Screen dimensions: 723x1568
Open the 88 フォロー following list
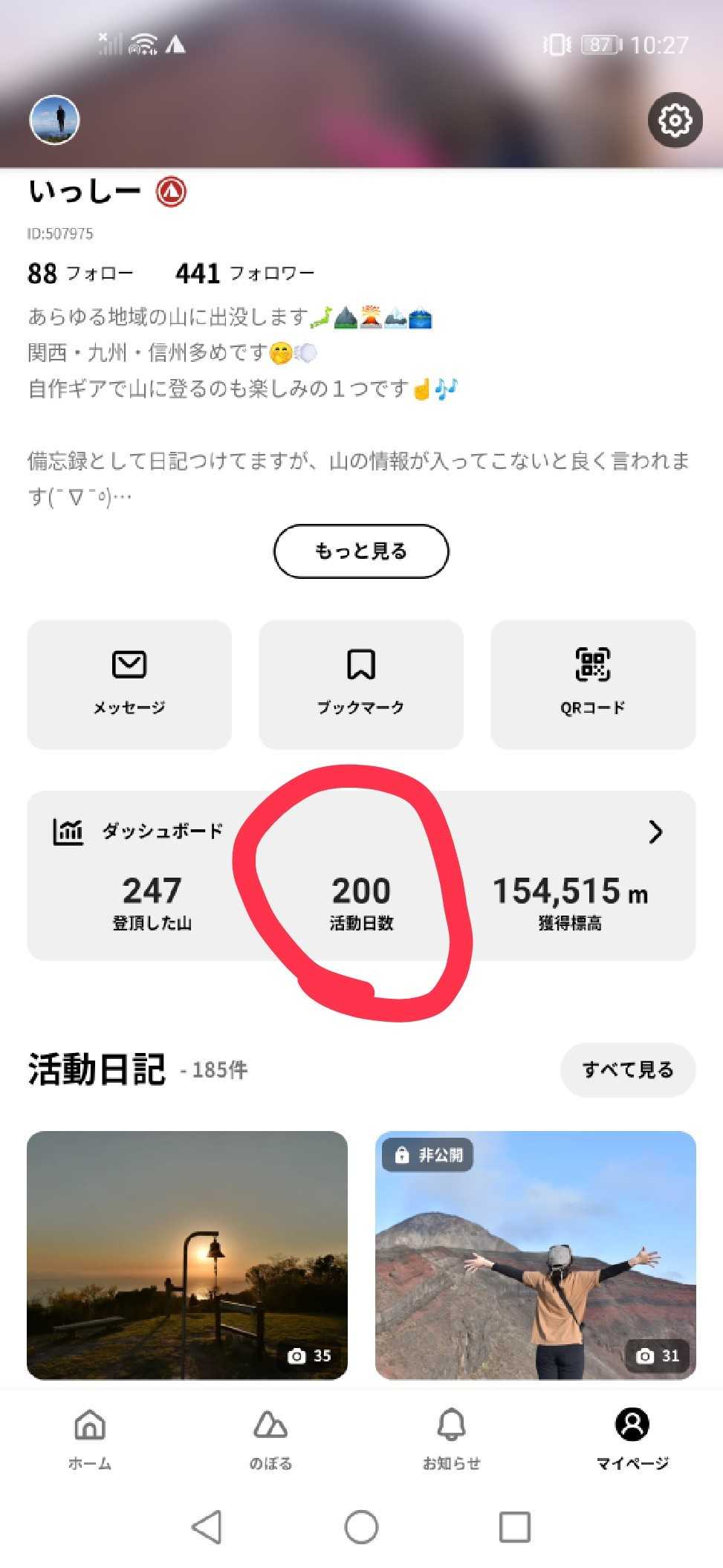click(x=80, y=273)
